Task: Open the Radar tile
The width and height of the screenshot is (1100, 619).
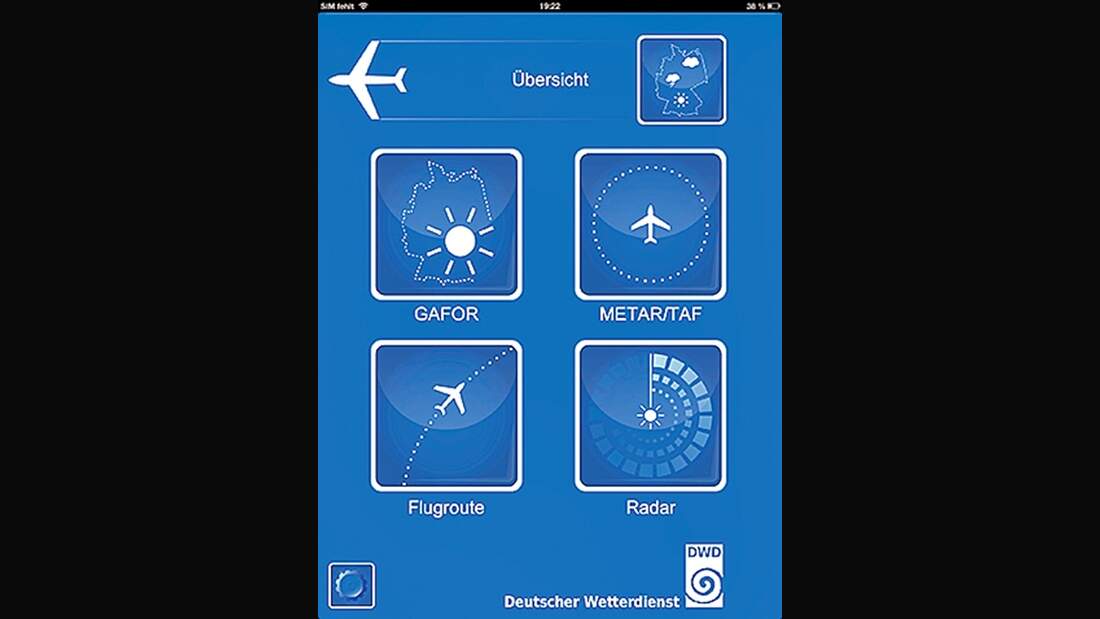Action: coord(650,416)
